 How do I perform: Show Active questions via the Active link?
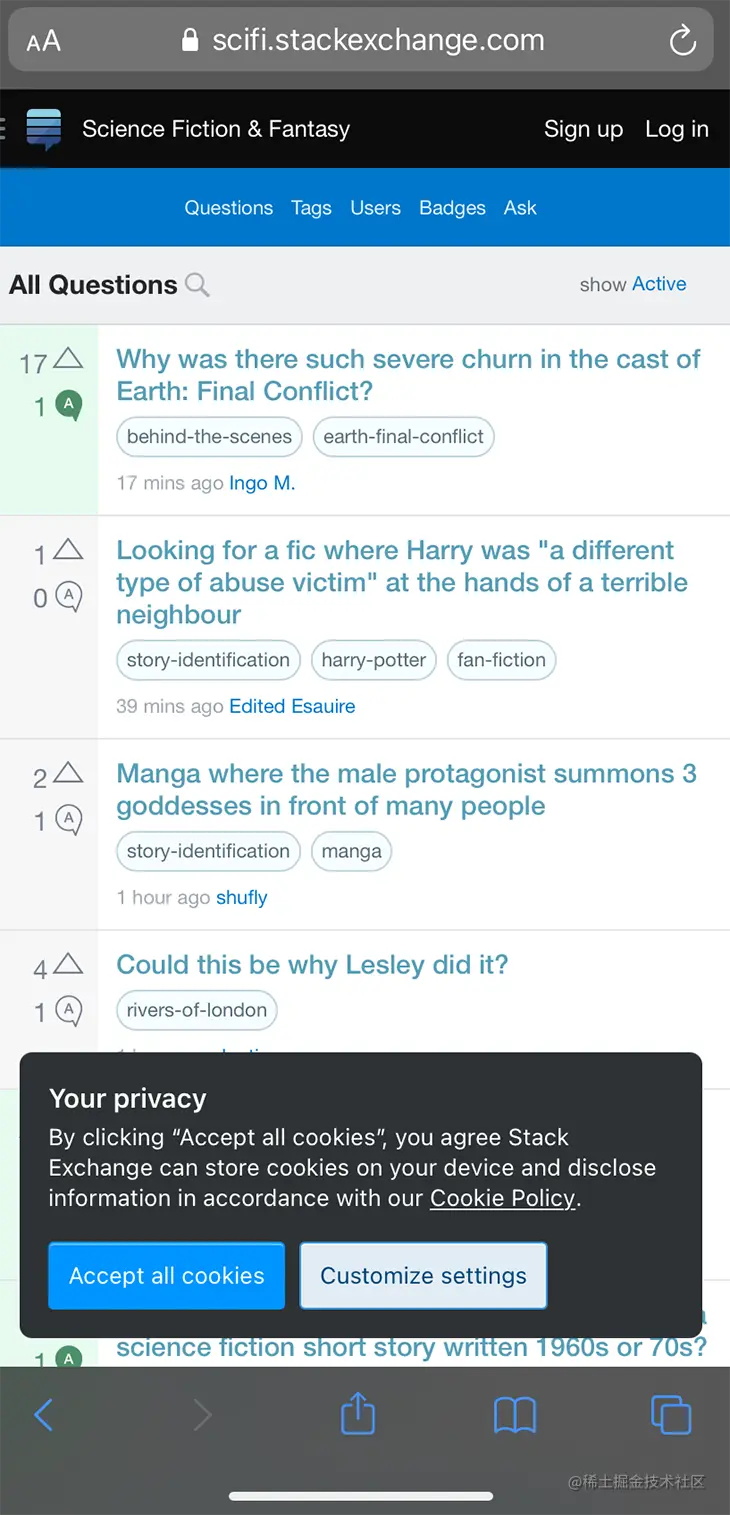coord(659,284)
